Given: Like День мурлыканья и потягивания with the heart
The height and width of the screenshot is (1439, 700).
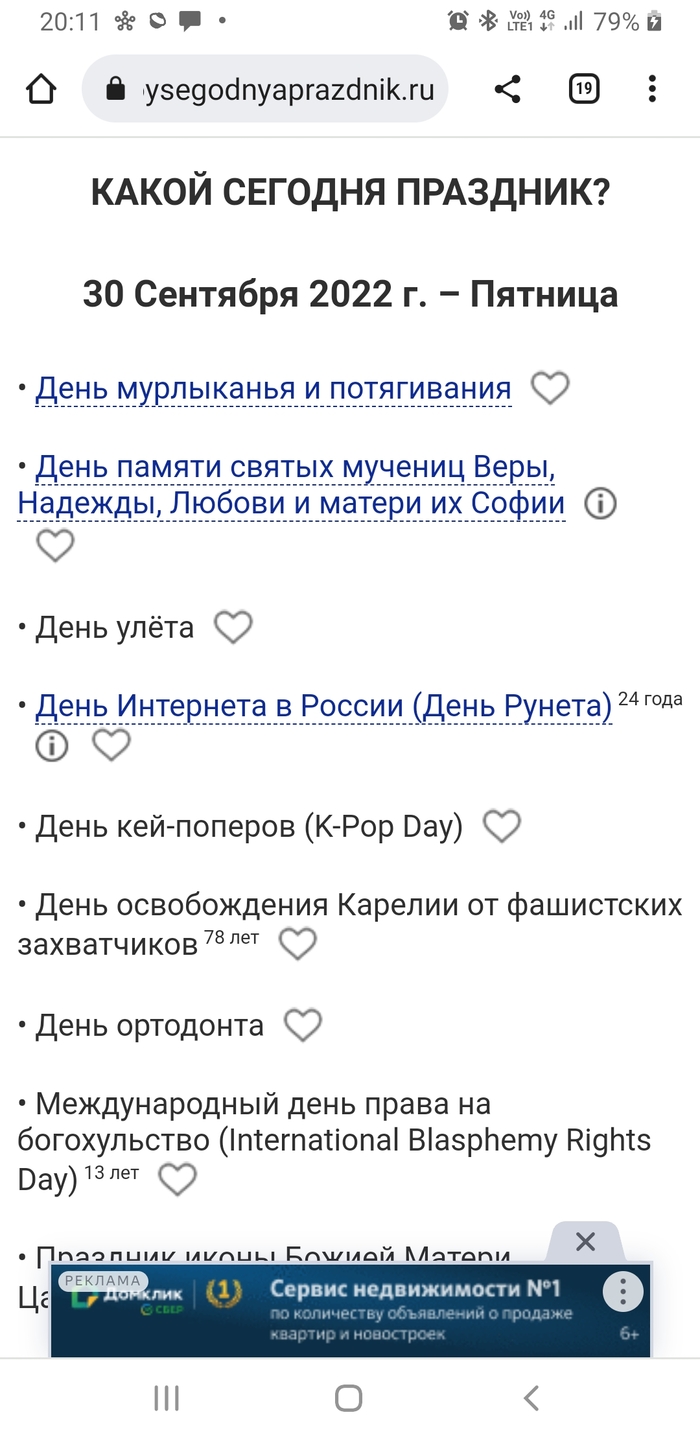Looking at the screenshot, I should pos(550,387).
